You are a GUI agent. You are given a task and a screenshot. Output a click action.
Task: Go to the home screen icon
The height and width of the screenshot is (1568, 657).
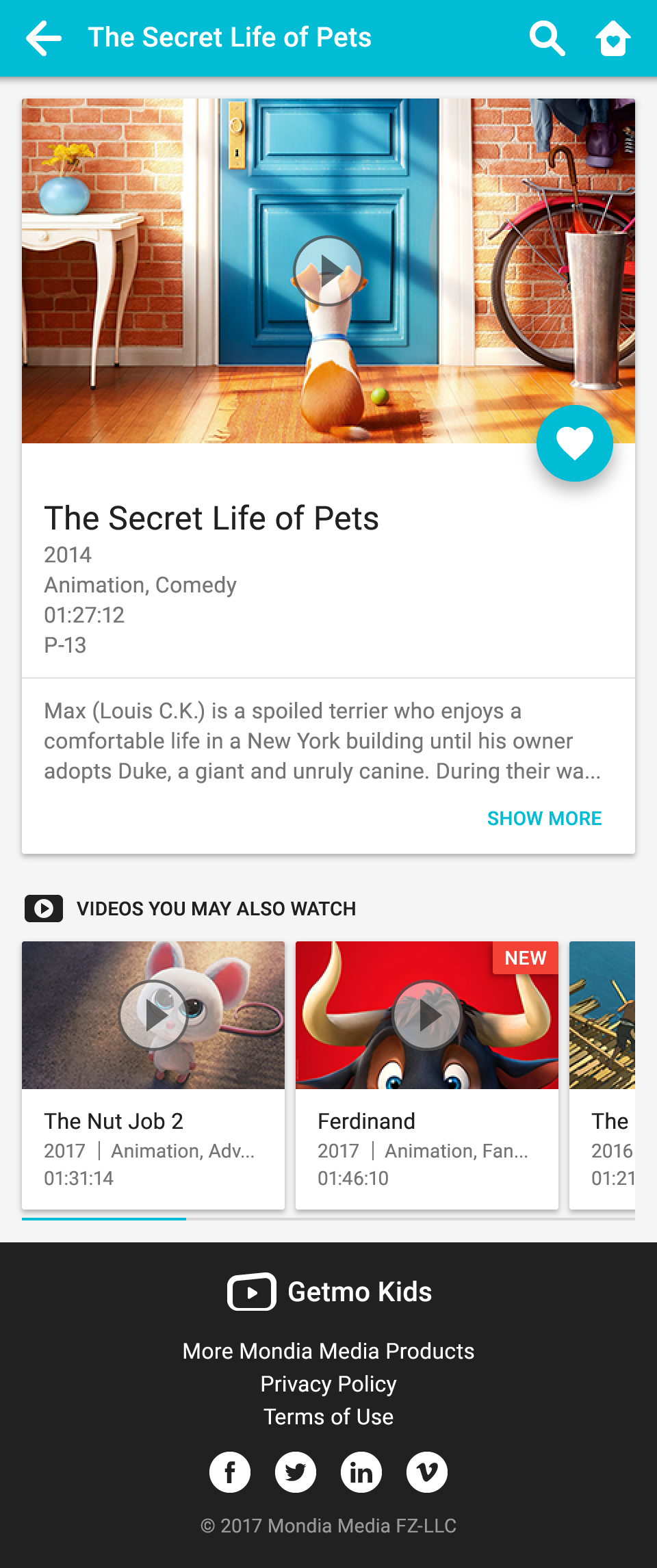613,38
